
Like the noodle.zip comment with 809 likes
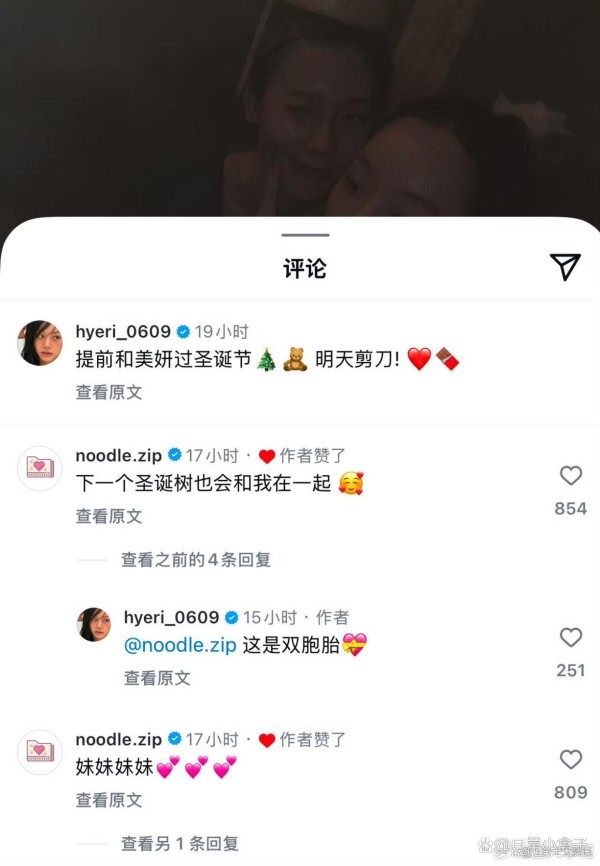coord(570,760)
